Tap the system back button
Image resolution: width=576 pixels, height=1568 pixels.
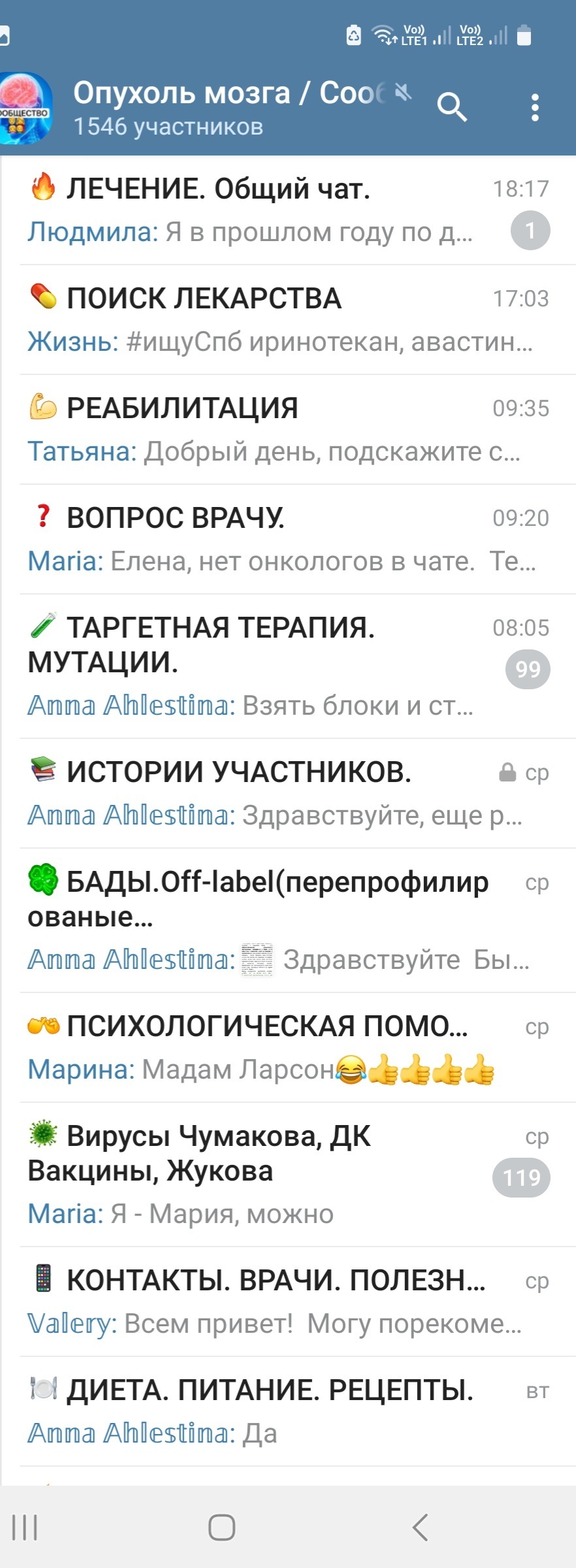420,1527
